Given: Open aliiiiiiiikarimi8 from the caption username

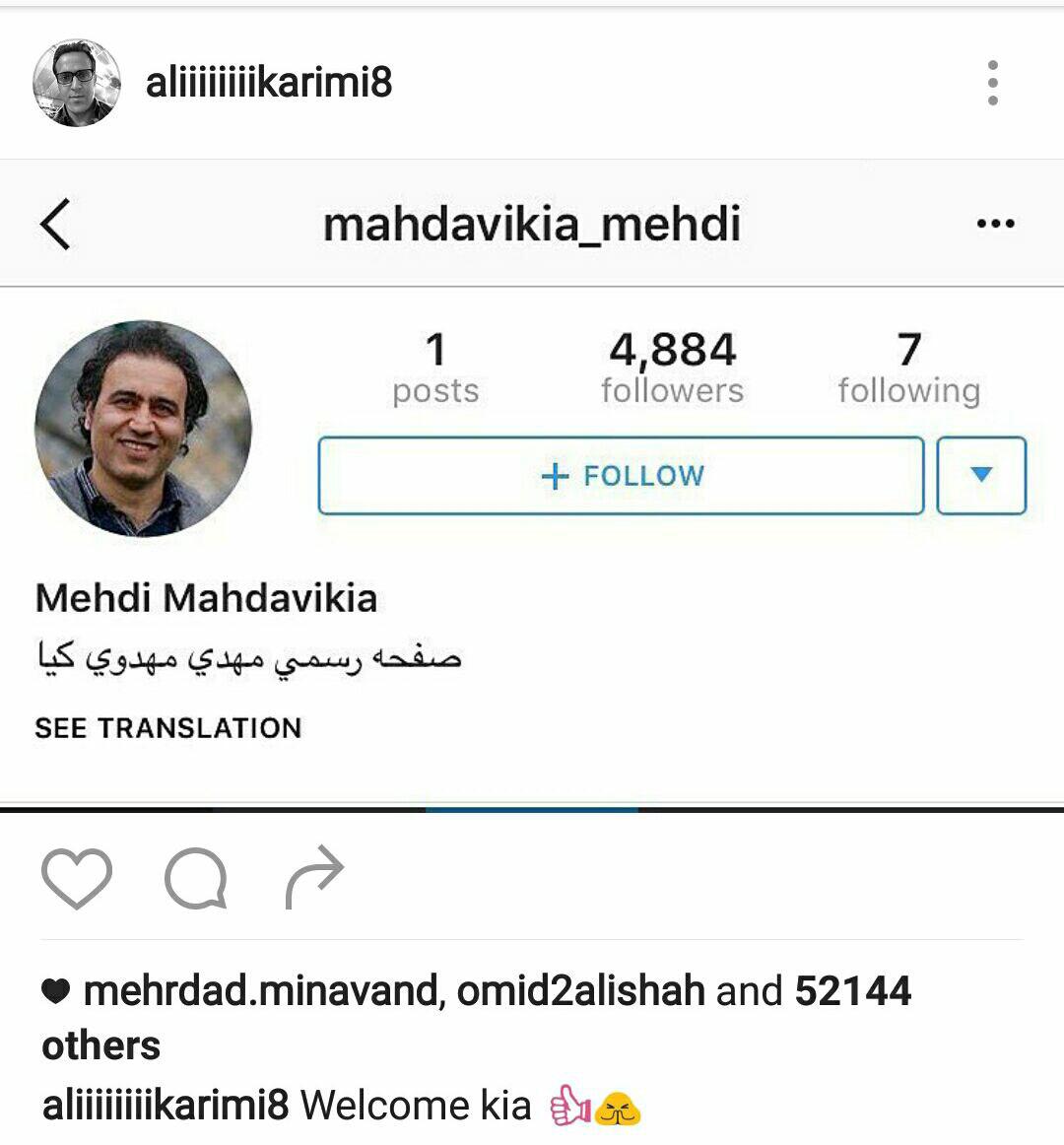Looking at the screenshot, I should [x=166, y=1105].
